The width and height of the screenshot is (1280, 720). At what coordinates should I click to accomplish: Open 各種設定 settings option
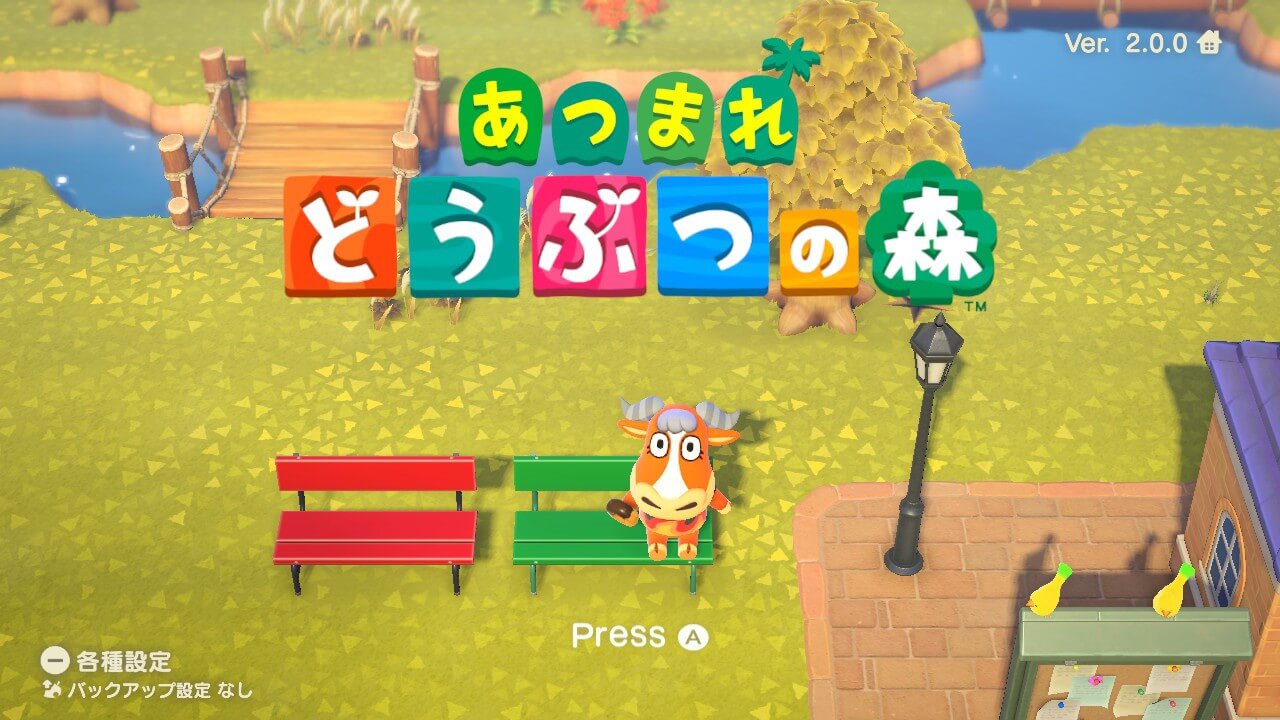click(x=107, y=661)
